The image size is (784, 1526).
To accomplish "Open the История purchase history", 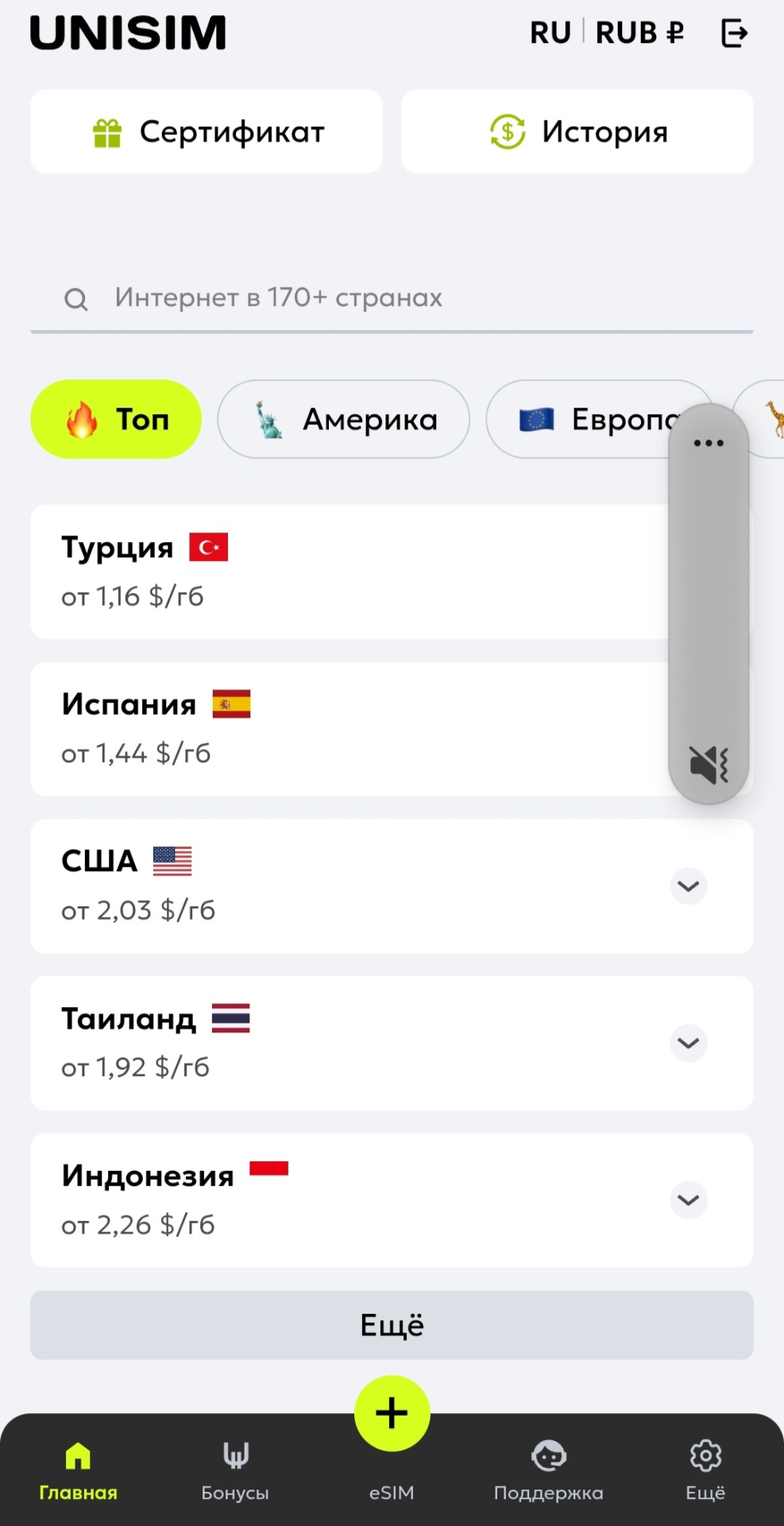I will pyautogui.click(x=577, y=132).
